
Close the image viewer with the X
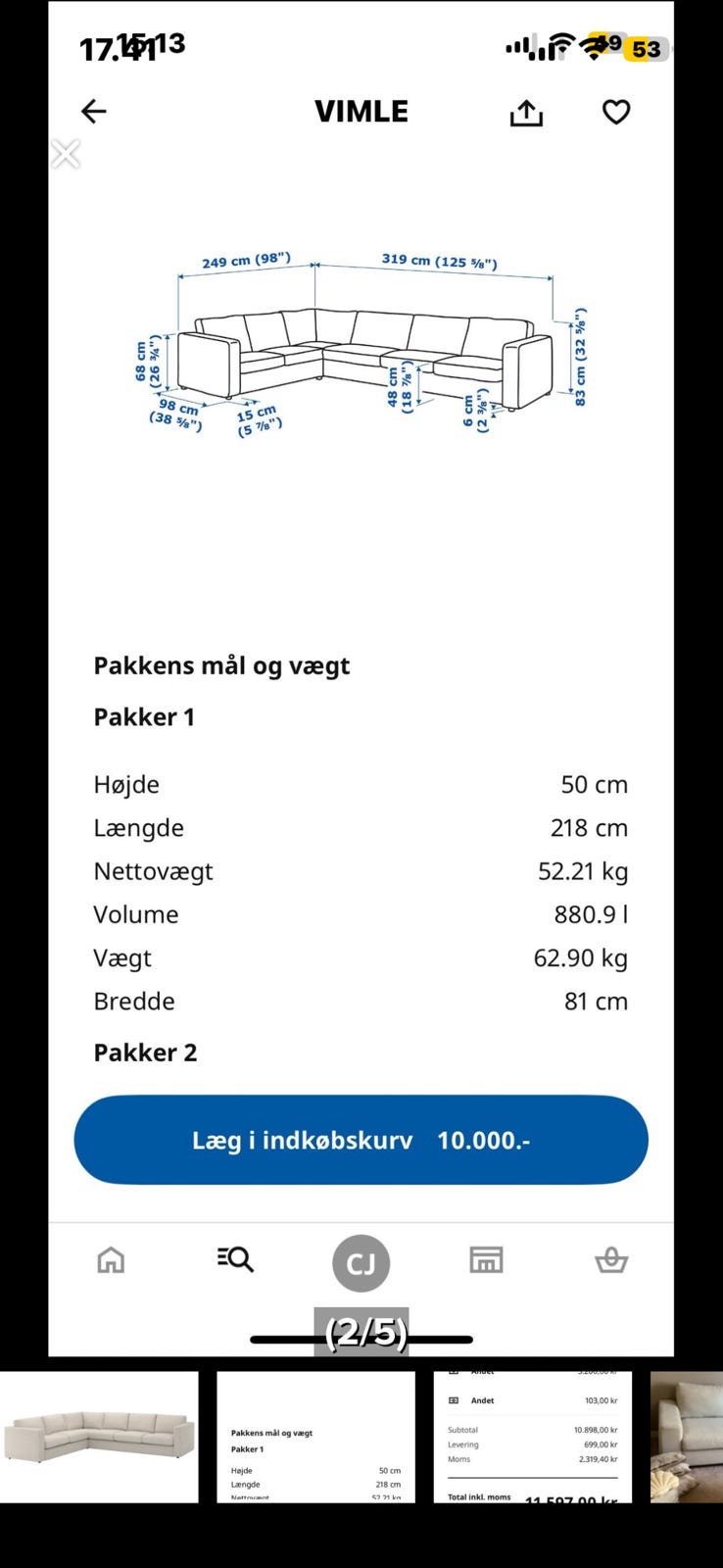[x=66, y=155]
